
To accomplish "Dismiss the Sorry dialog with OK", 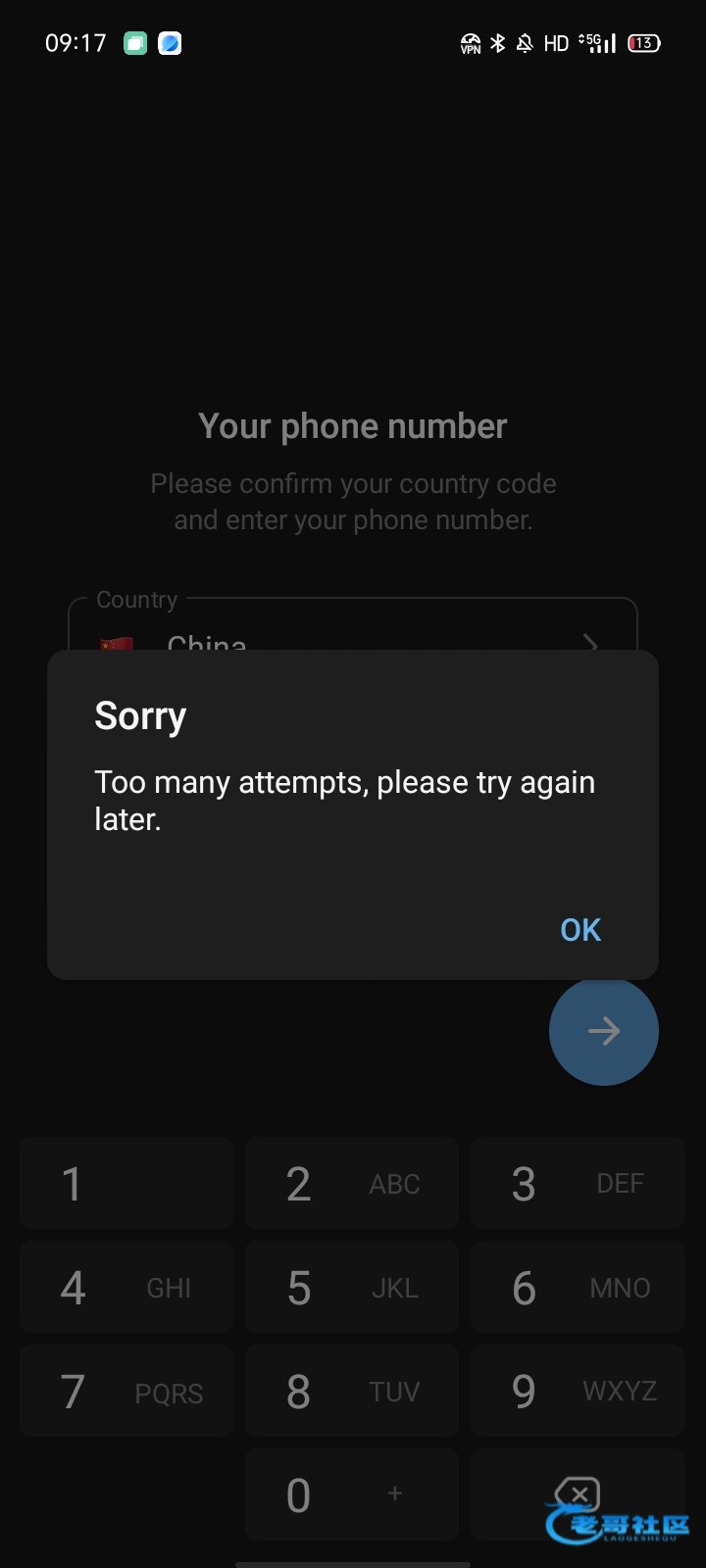I will coord(580,929).
